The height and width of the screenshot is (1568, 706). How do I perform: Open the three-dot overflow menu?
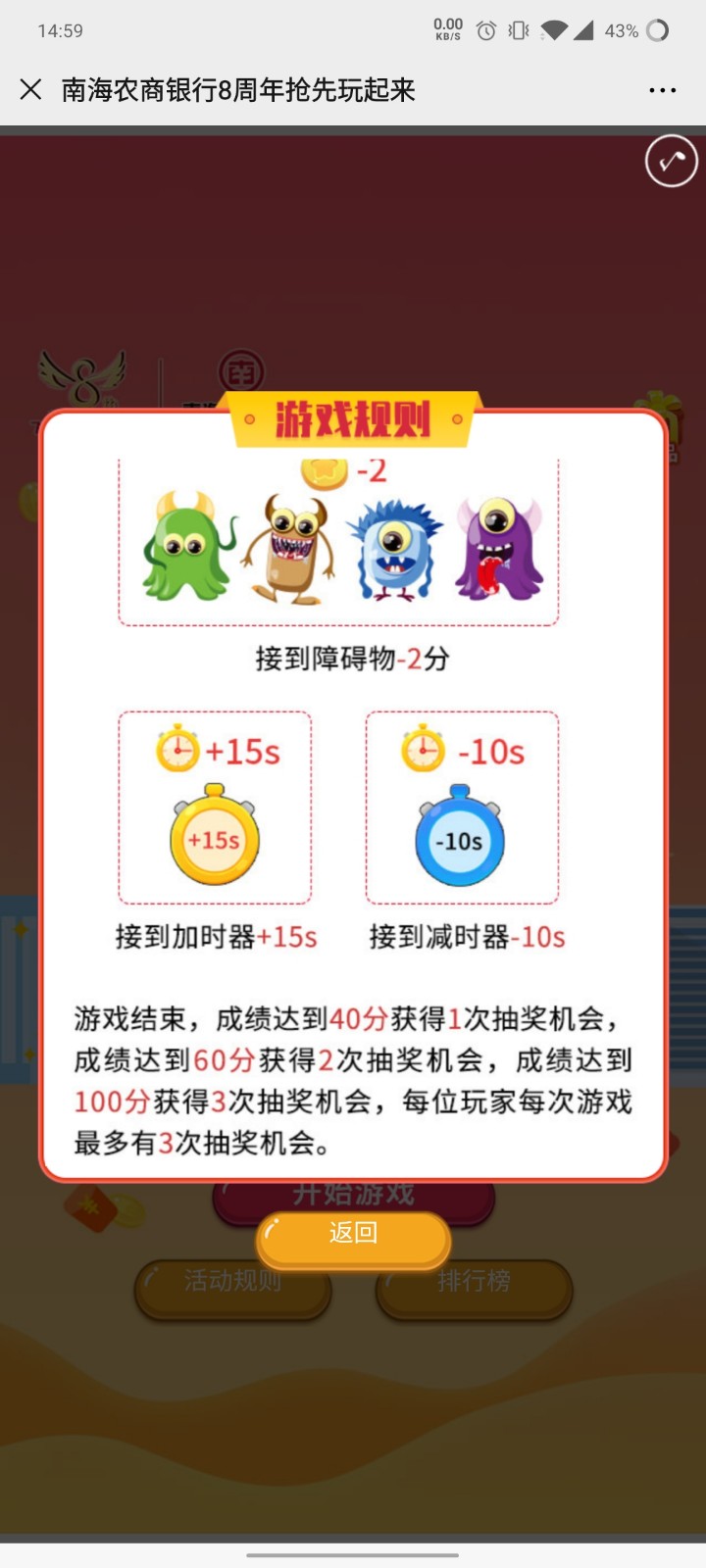[x=663, y=90]
